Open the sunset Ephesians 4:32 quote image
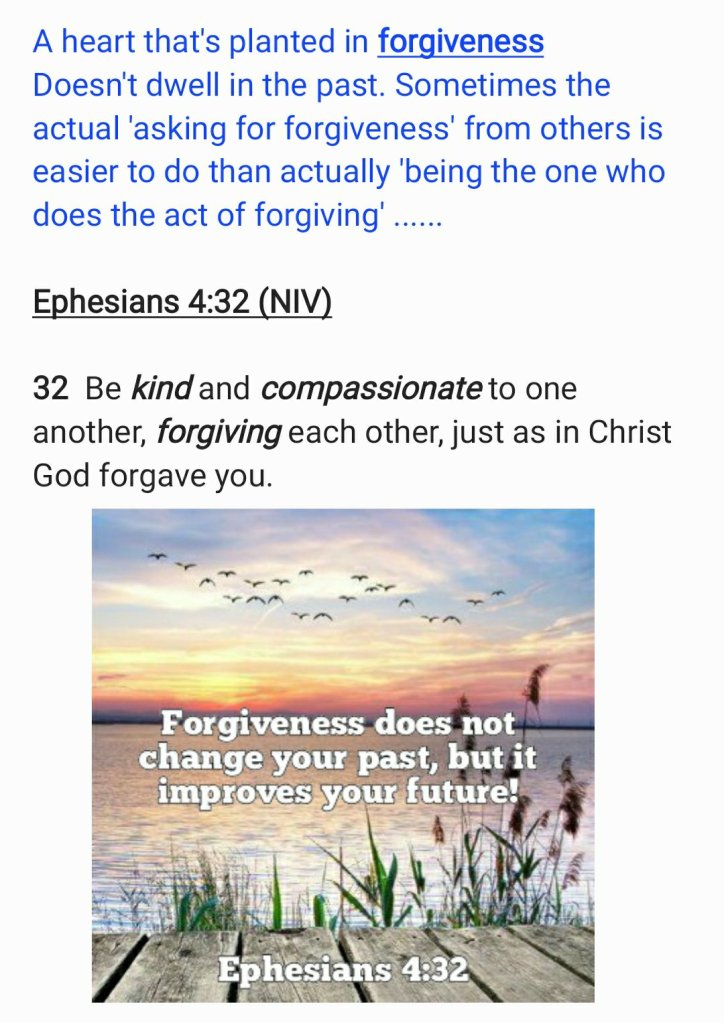 click(x=343, y=755)
